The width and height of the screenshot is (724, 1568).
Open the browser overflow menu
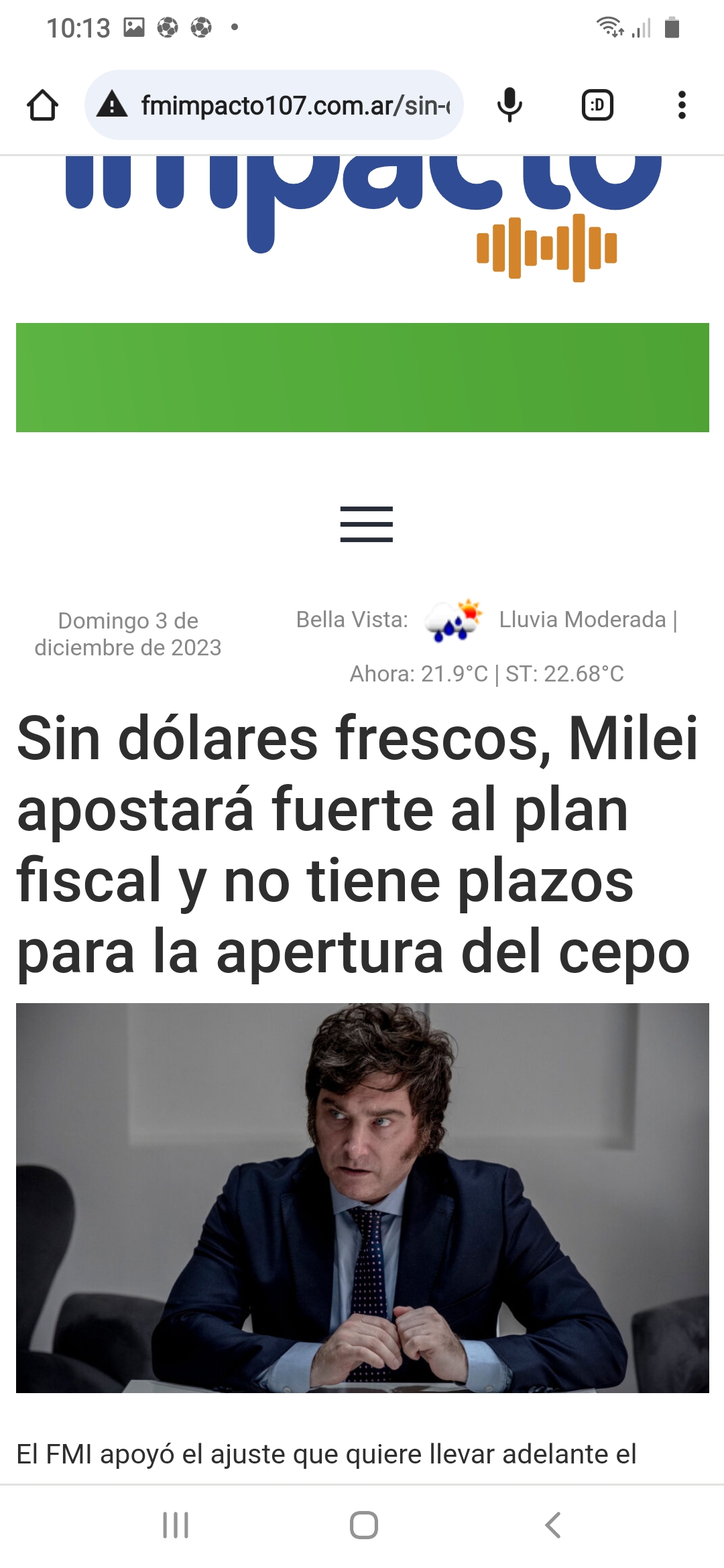click(682, 105)
